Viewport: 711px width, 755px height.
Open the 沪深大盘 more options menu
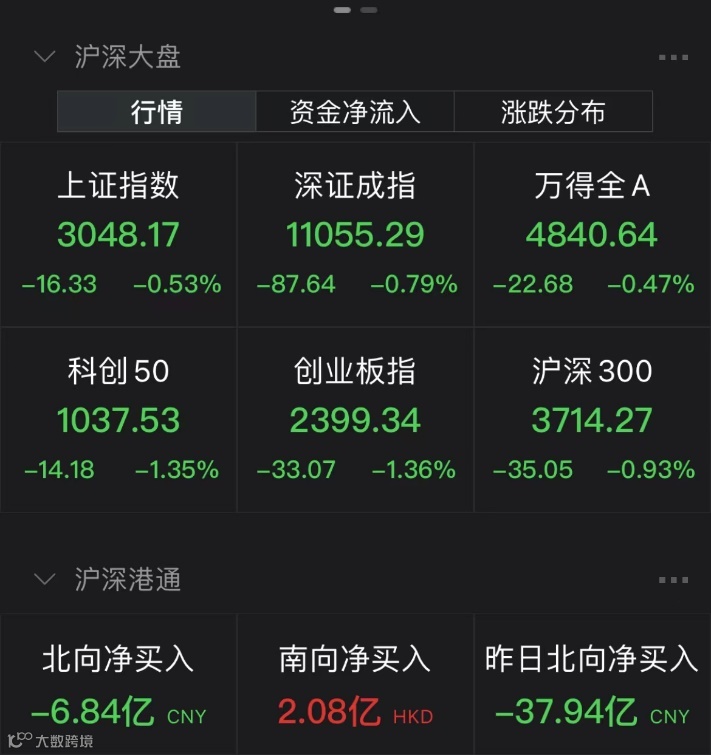(673, 58)
